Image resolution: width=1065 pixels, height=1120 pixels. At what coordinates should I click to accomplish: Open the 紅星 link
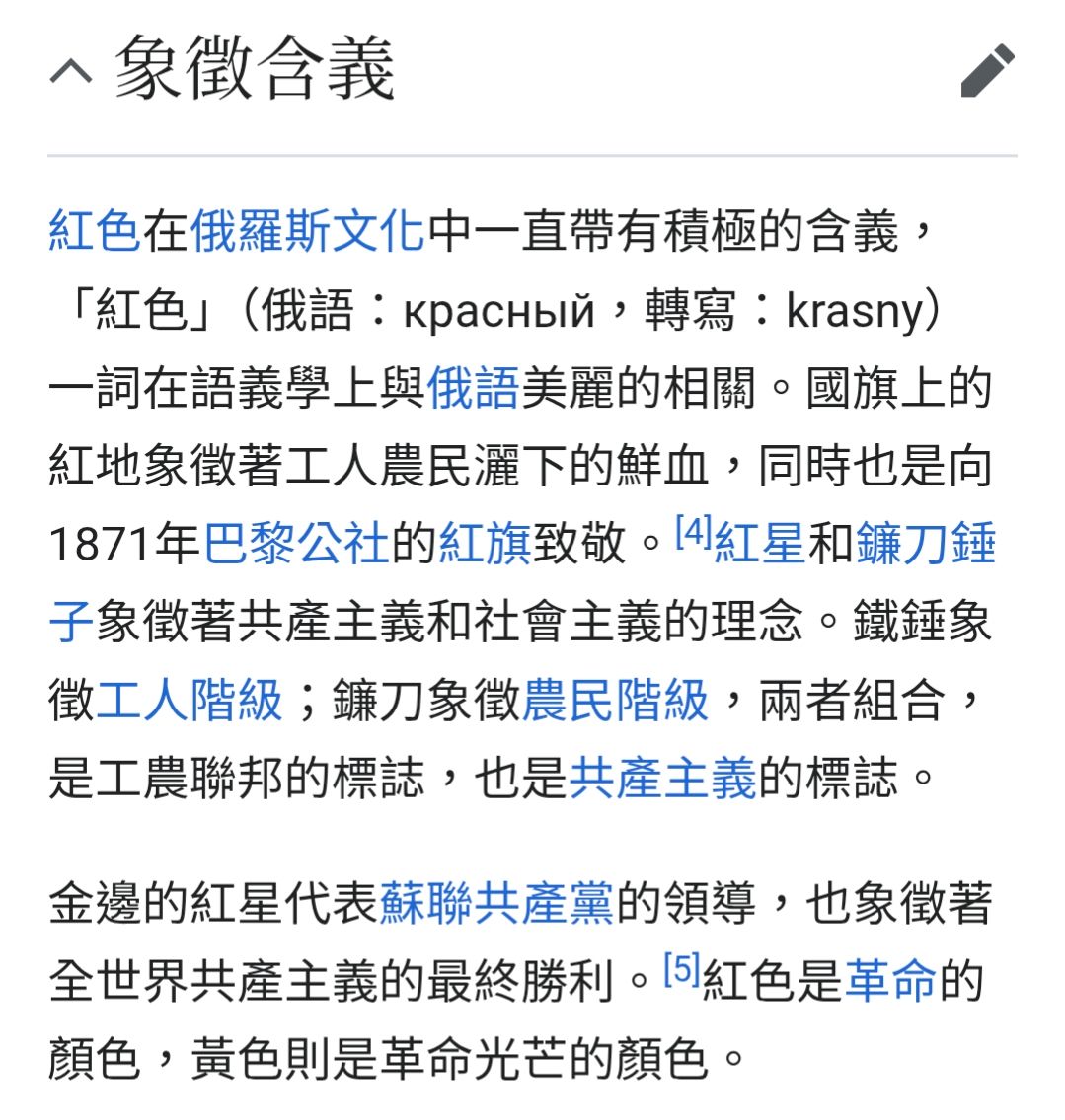coord(759,544)
